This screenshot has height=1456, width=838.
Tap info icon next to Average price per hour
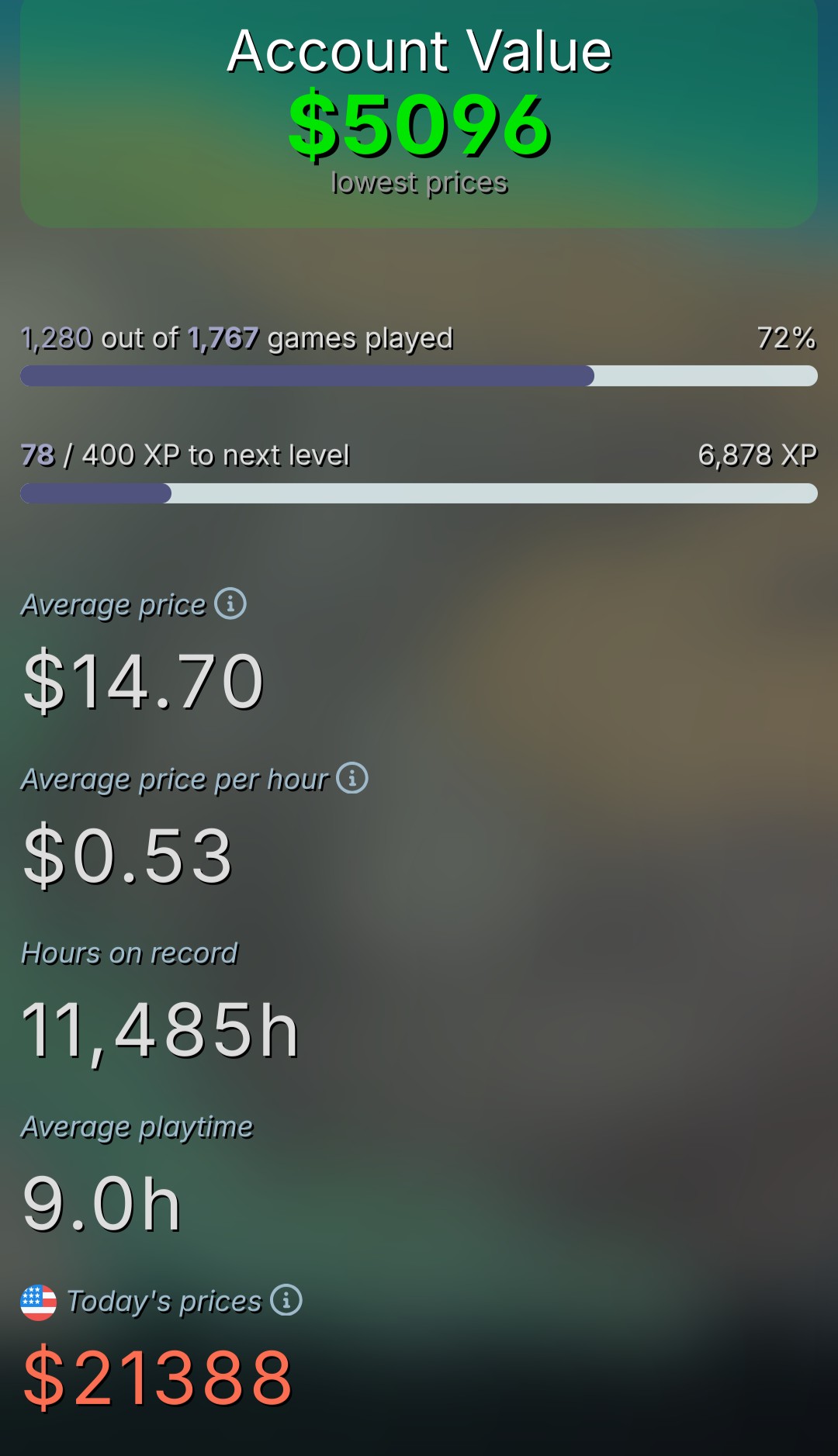(x=352, y=777)
